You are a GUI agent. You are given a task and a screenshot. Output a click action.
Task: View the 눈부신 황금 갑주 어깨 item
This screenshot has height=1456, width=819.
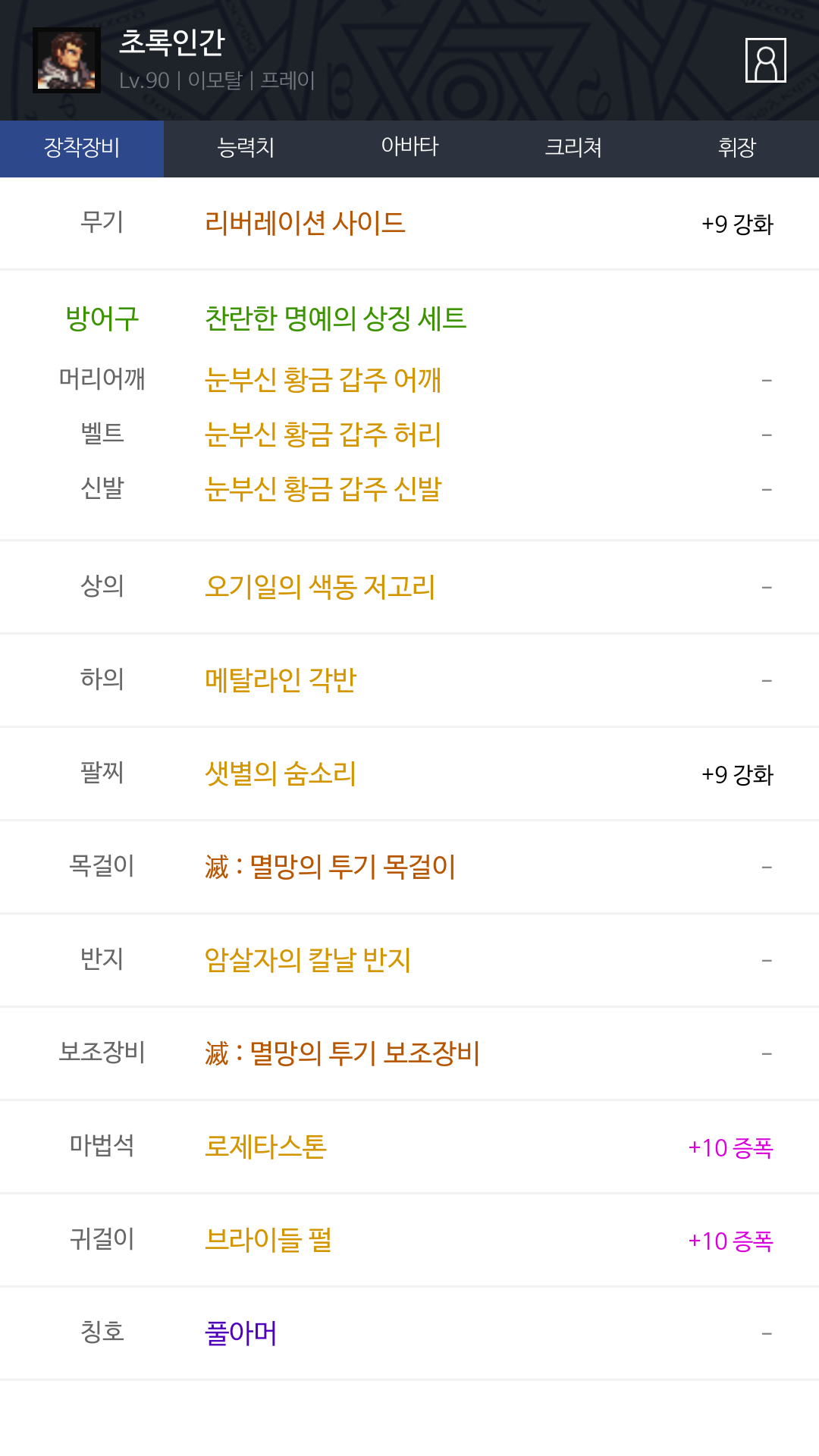[x=323, y=379]
